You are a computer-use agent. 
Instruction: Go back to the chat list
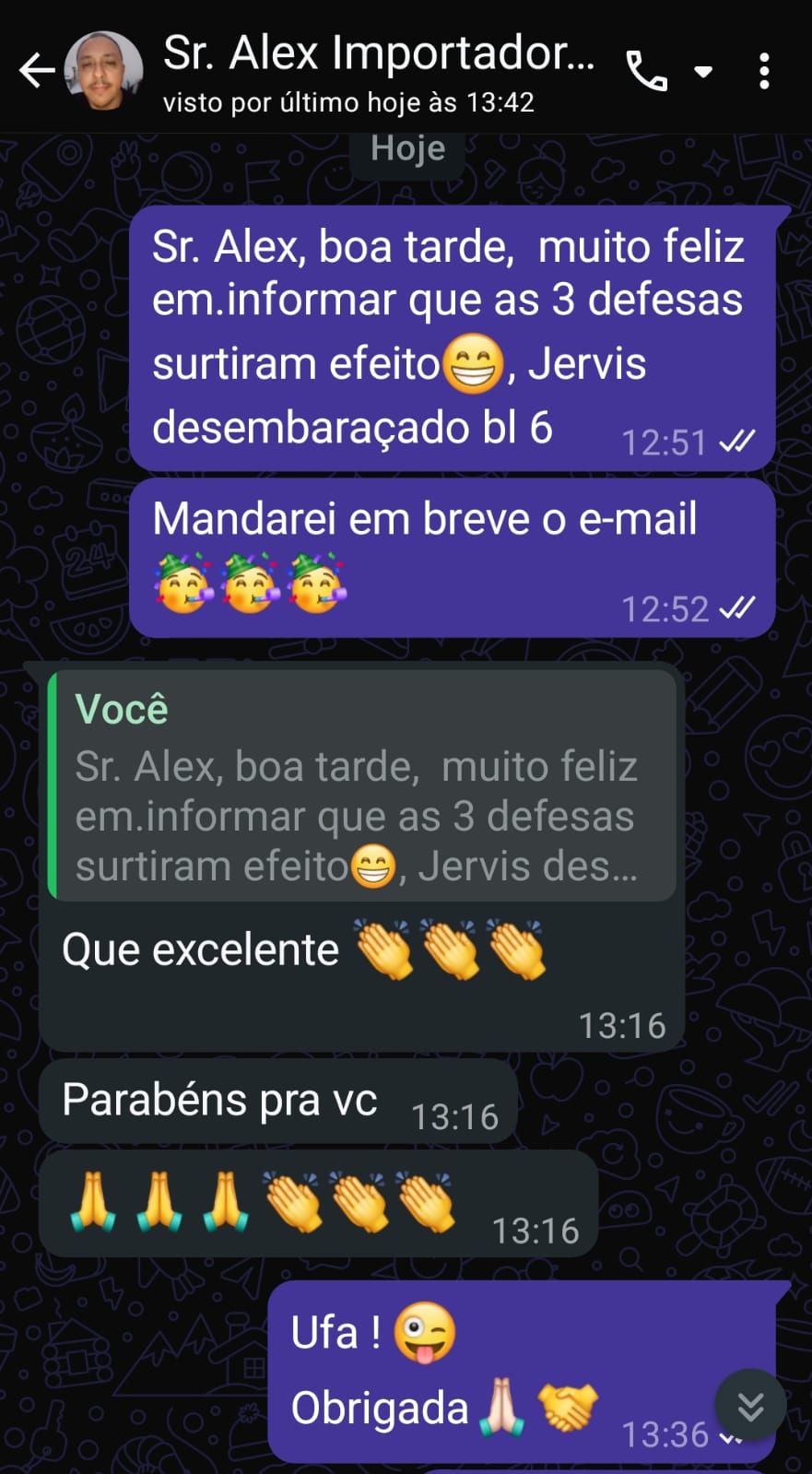click(35, 71)
